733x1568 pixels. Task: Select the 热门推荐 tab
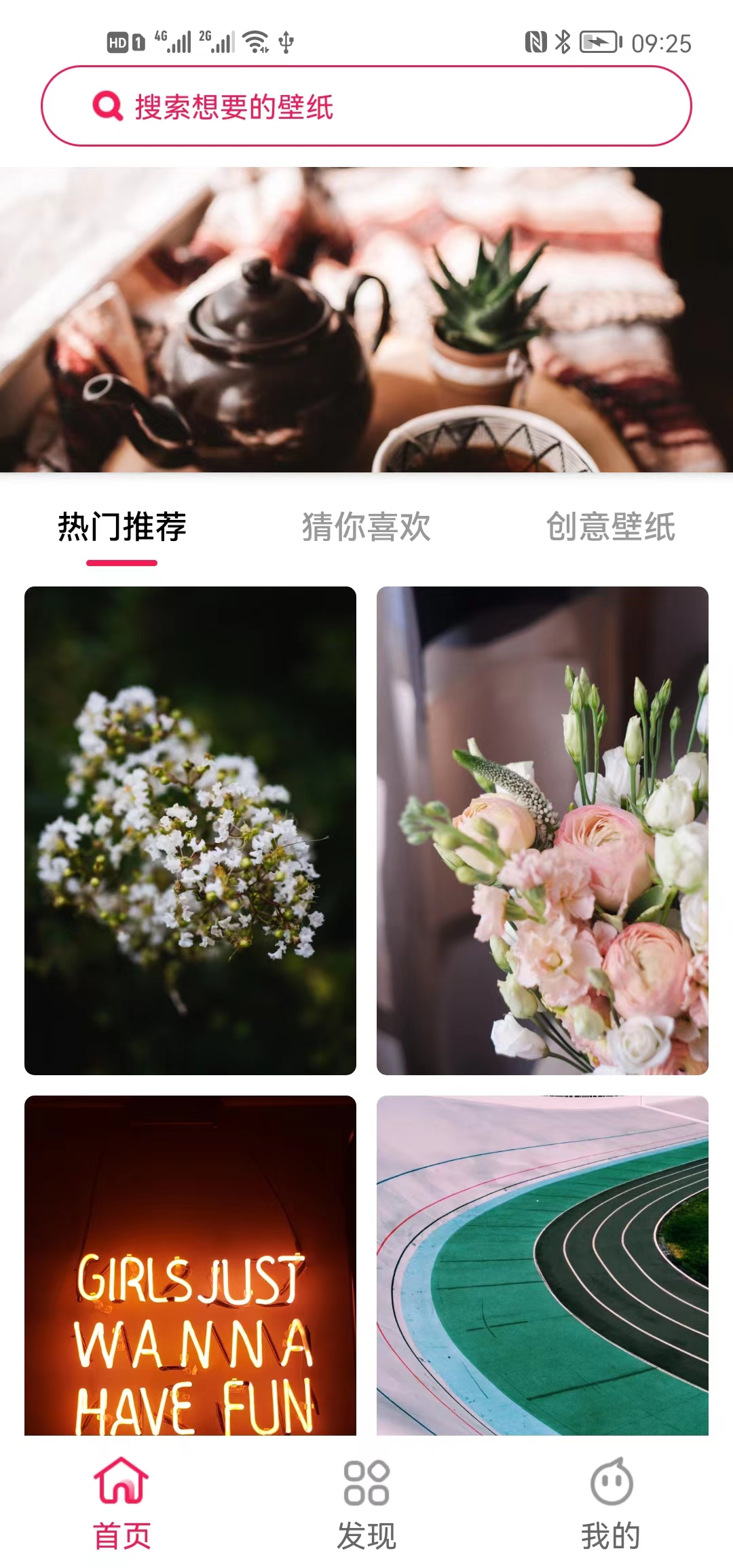tap(122, 527)
